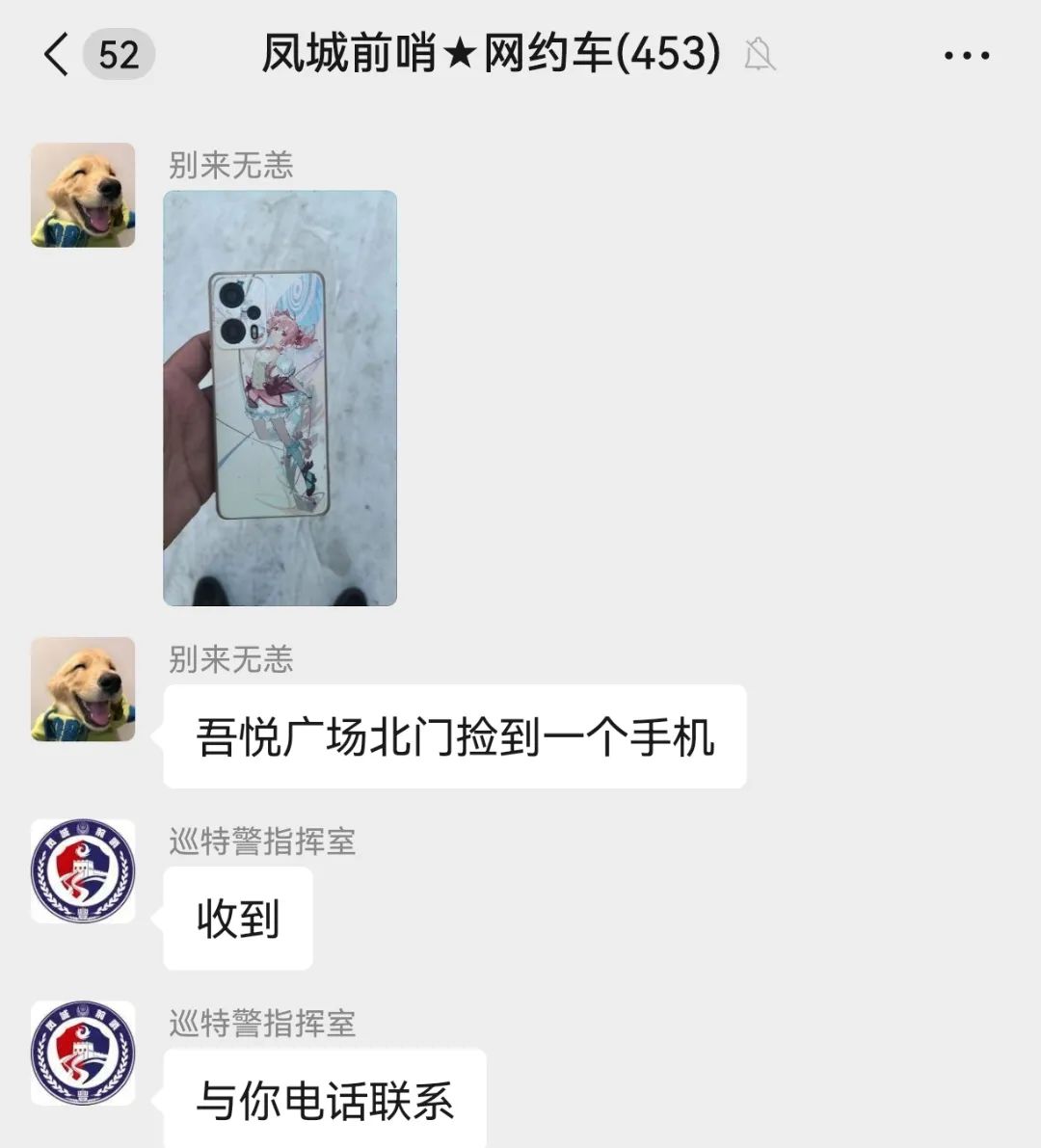The height and width of the screenshot is (1148, 1041).
Task: View the phone photo sent by 别来无恙
Action: 280,398
